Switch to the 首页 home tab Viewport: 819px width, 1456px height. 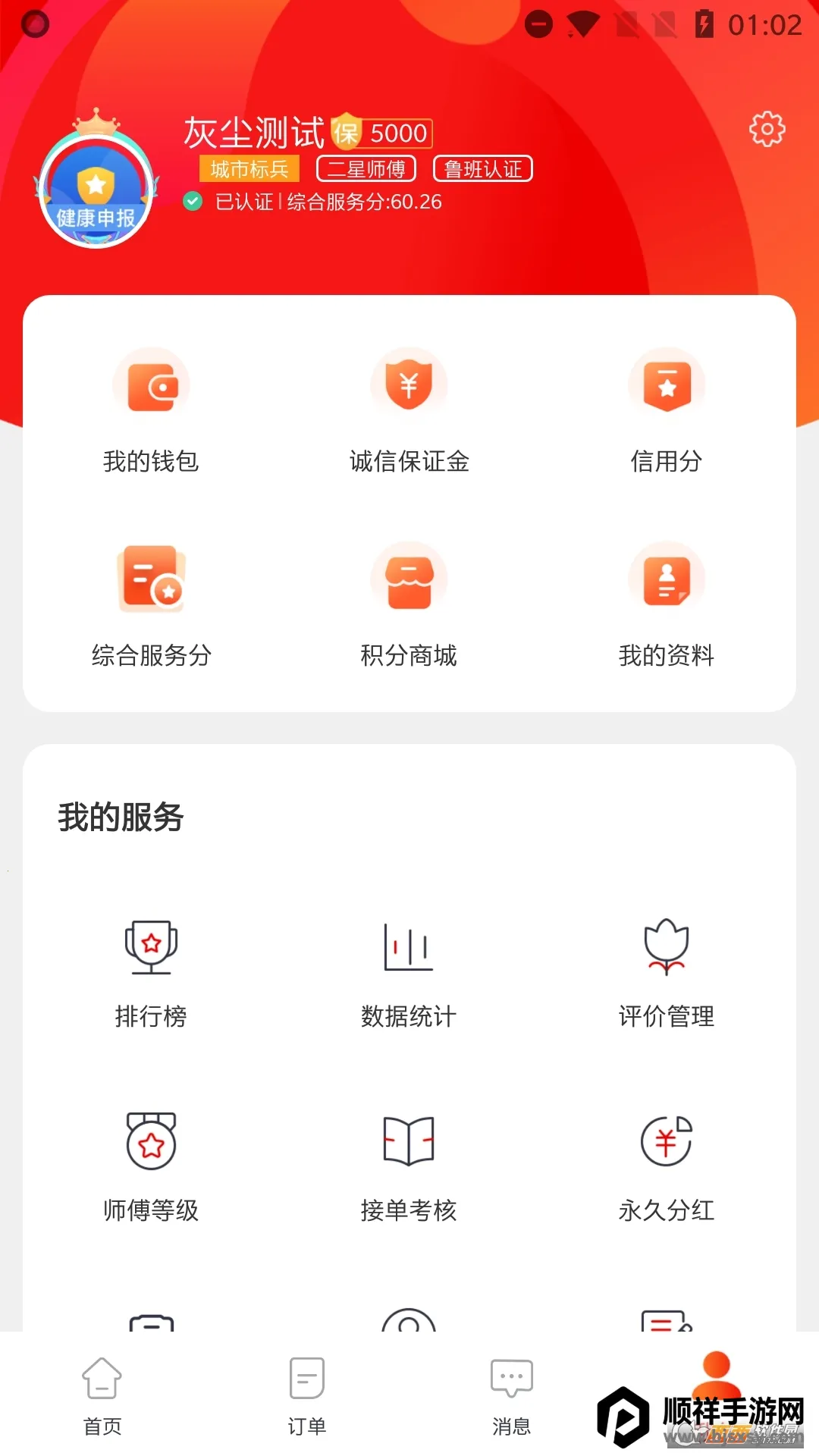click(102, 1397)
